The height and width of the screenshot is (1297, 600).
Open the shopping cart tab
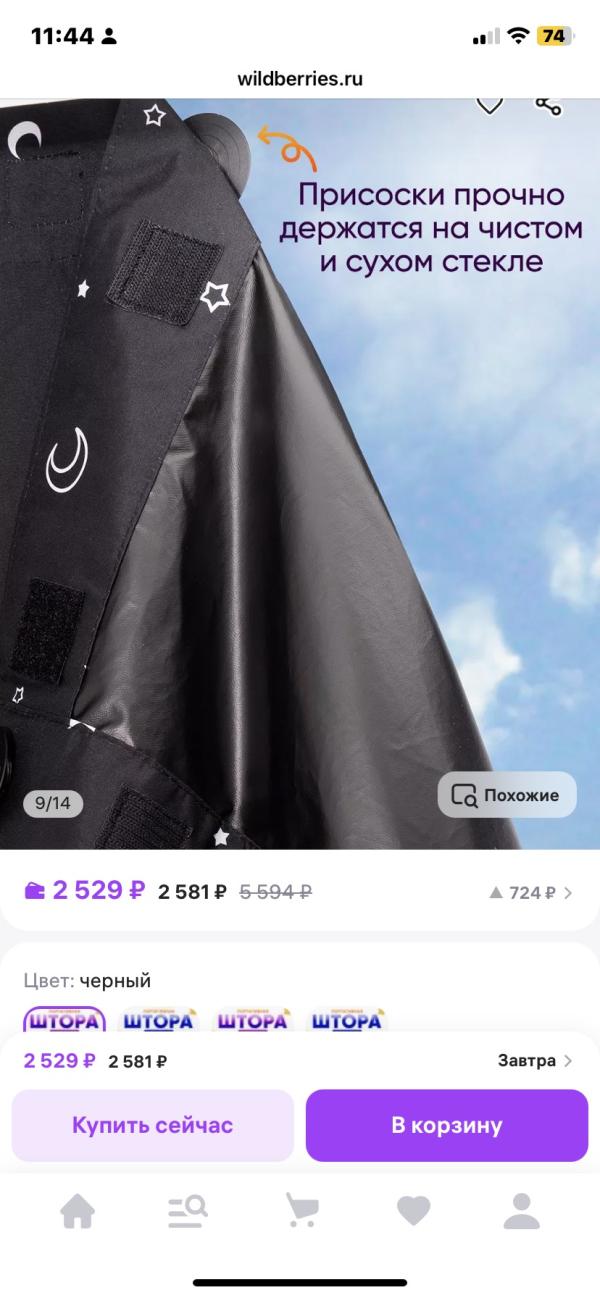click(x=301, y=1211)
